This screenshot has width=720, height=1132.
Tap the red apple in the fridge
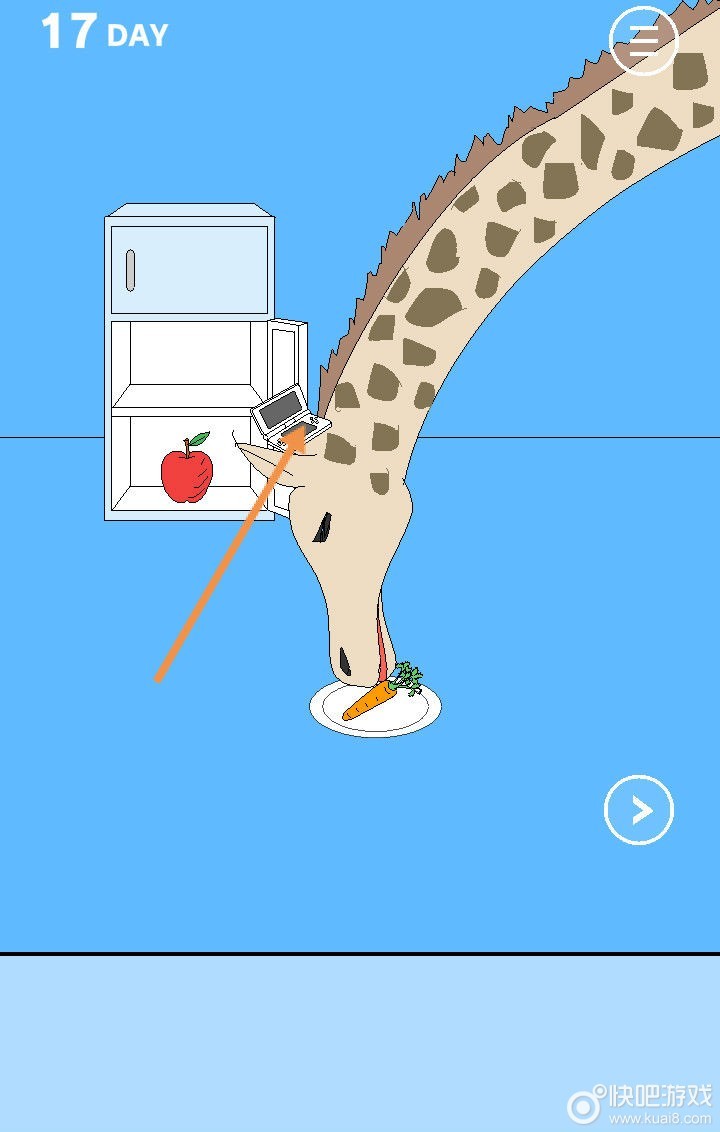tap(187, 472)
